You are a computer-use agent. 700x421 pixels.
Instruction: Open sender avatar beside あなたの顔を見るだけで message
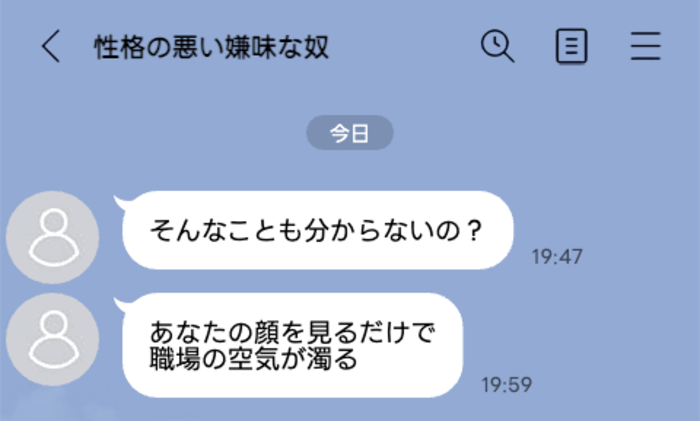(52, 340)
